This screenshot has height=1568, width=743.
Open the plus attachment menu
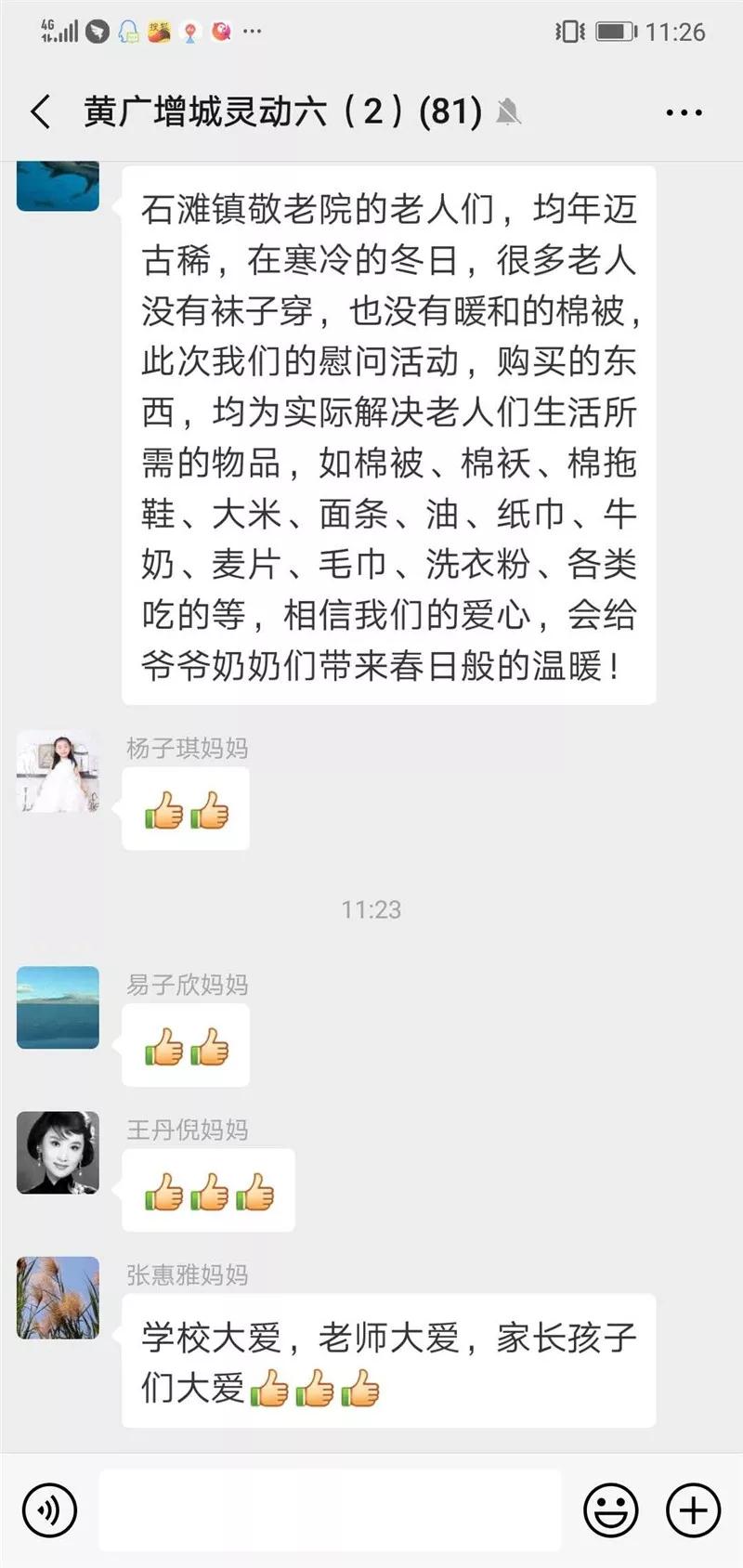(693, 1509)
